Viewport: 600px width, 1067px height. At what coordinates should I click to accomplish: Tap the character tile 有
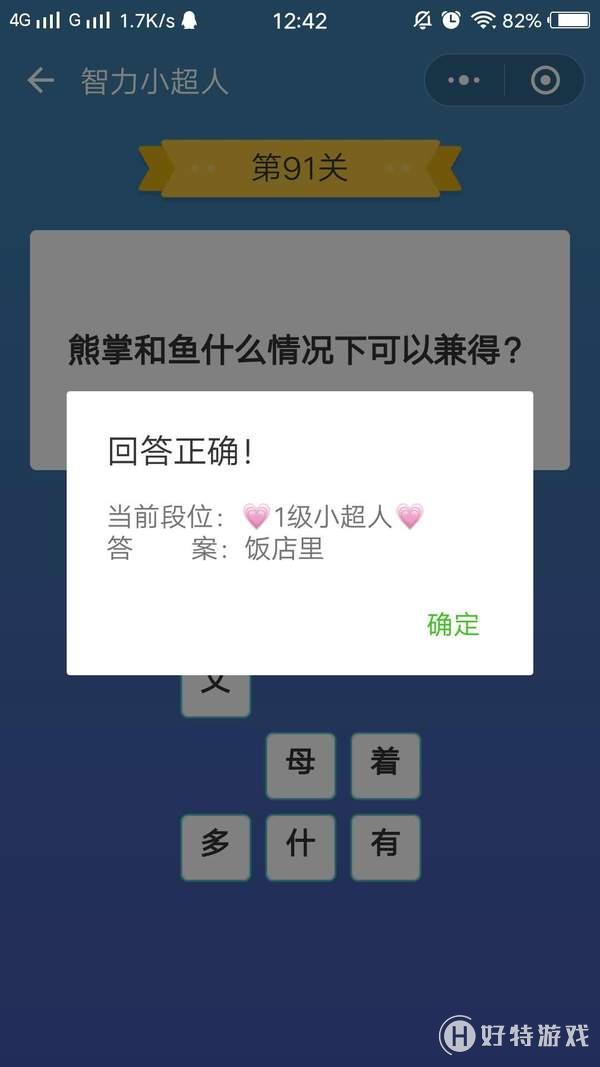(x=385, y=846)
